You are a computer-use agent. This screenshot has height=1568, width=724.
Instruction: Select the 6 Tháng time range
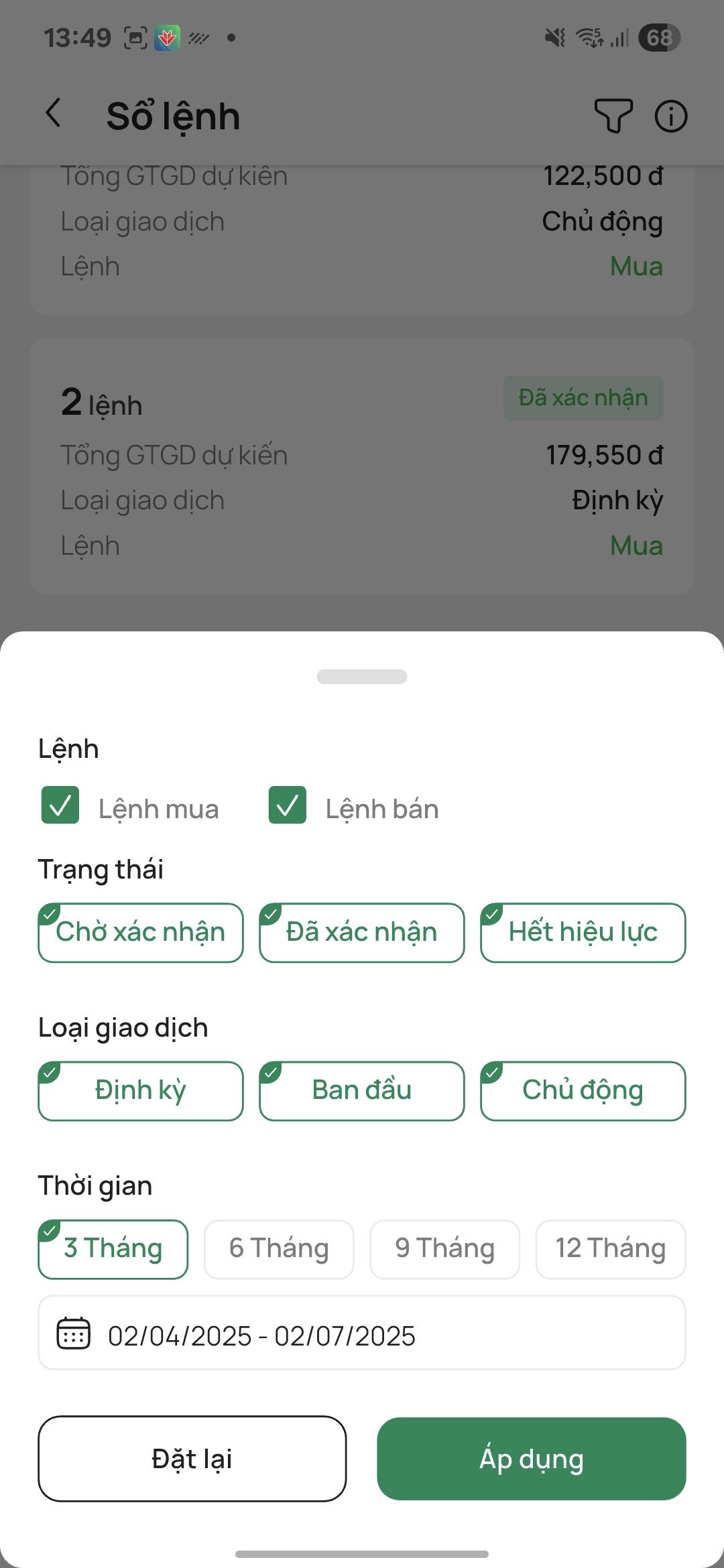[x=279, y=1249]
